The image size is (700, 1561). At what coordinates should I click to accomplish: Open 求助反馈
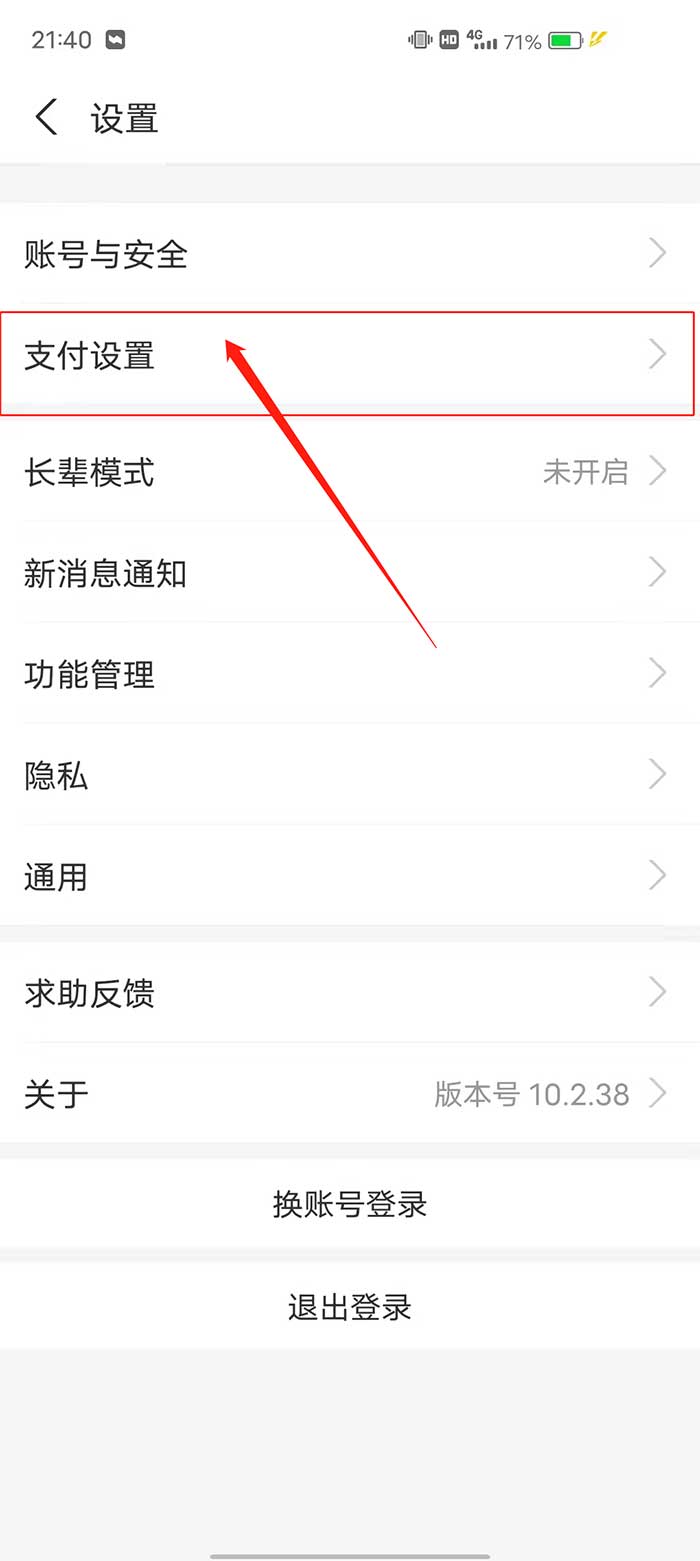point(350,992)
